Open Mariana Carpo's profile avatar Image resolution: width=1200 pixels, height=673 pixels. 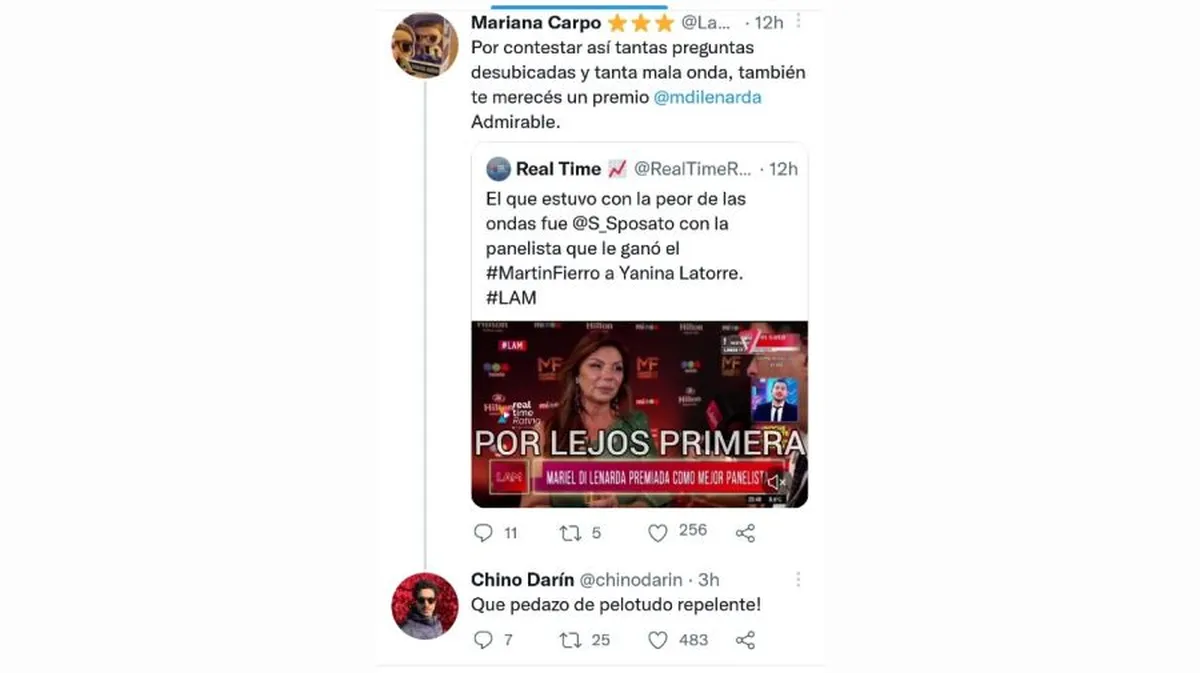(424, 46)
